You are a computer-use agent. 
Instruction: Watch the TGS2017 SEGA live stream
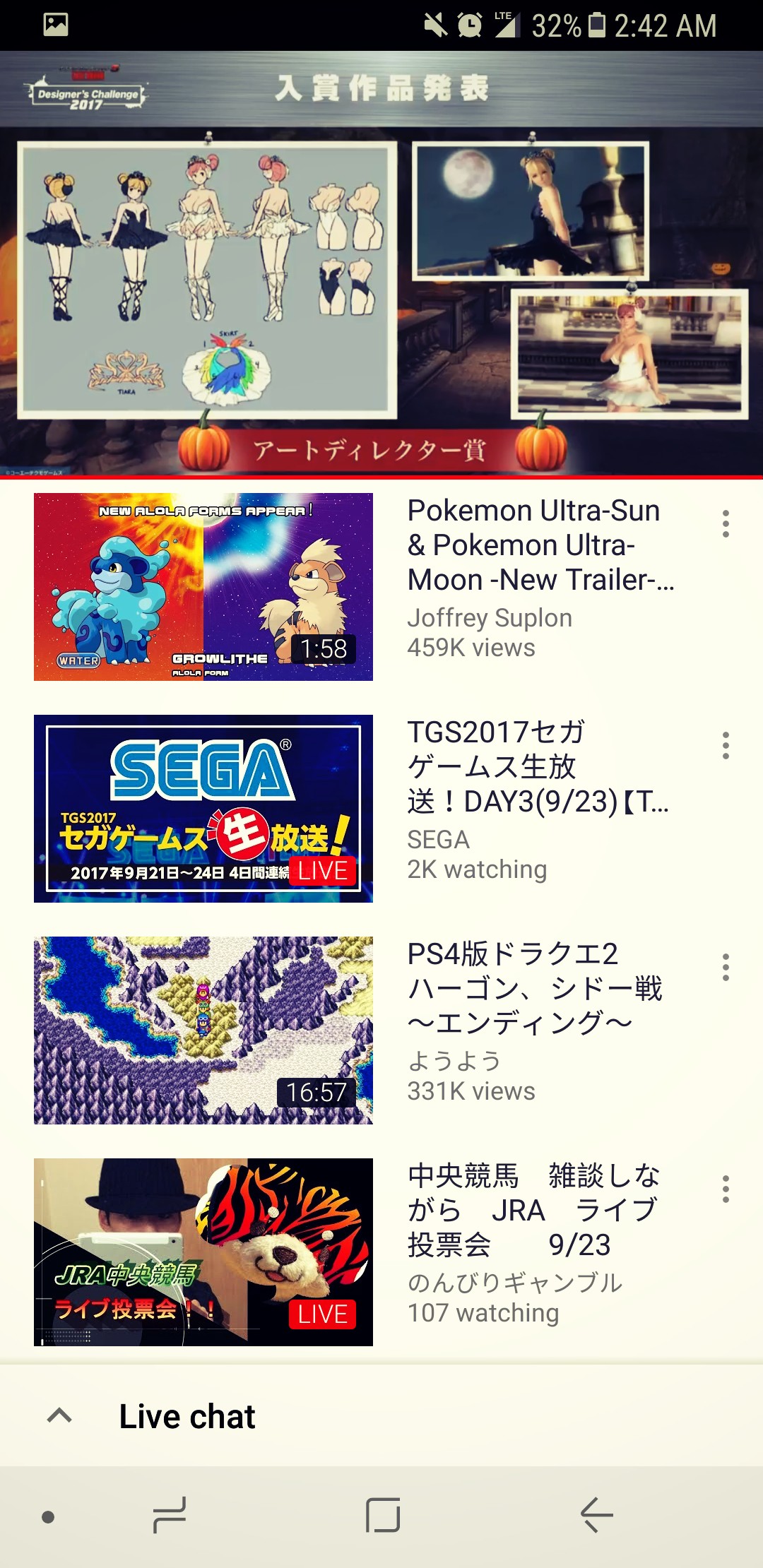pos(203,808)
